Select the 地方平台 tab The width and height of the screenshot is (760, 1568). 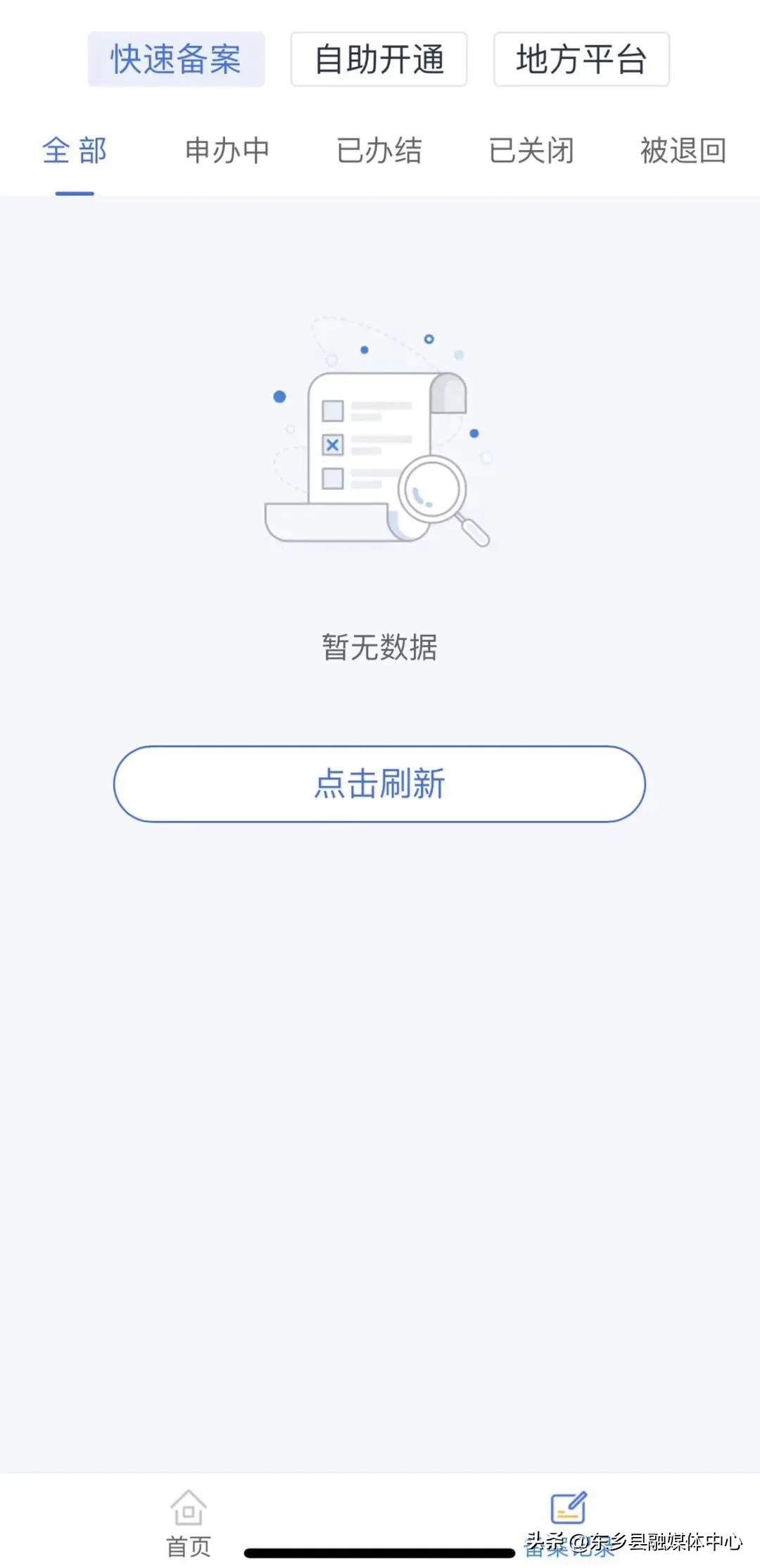pyautogui.click(x=580, y=60)
